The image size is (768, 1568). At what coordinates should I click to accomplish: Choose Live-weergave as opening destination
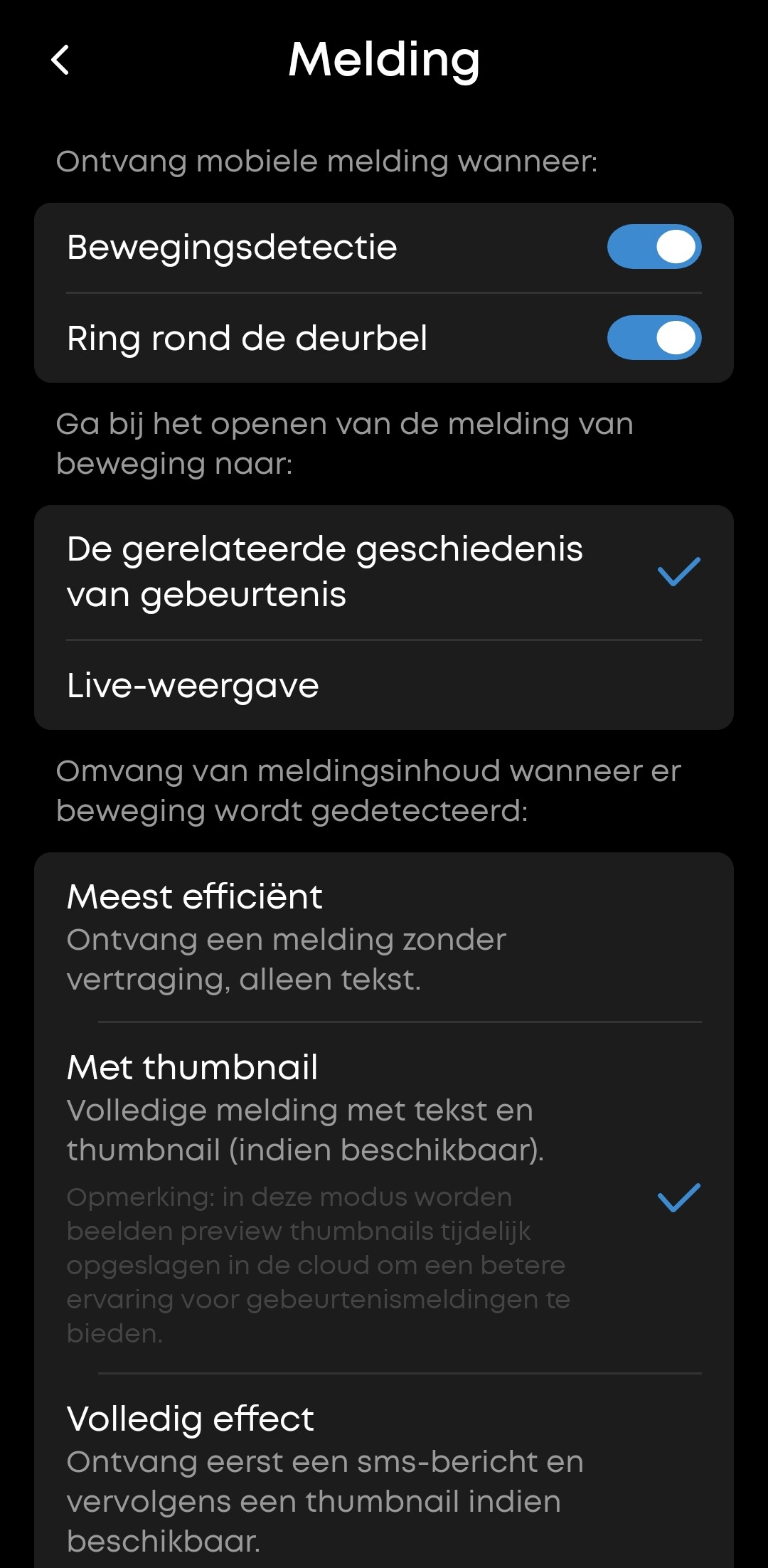click(384, 686)
